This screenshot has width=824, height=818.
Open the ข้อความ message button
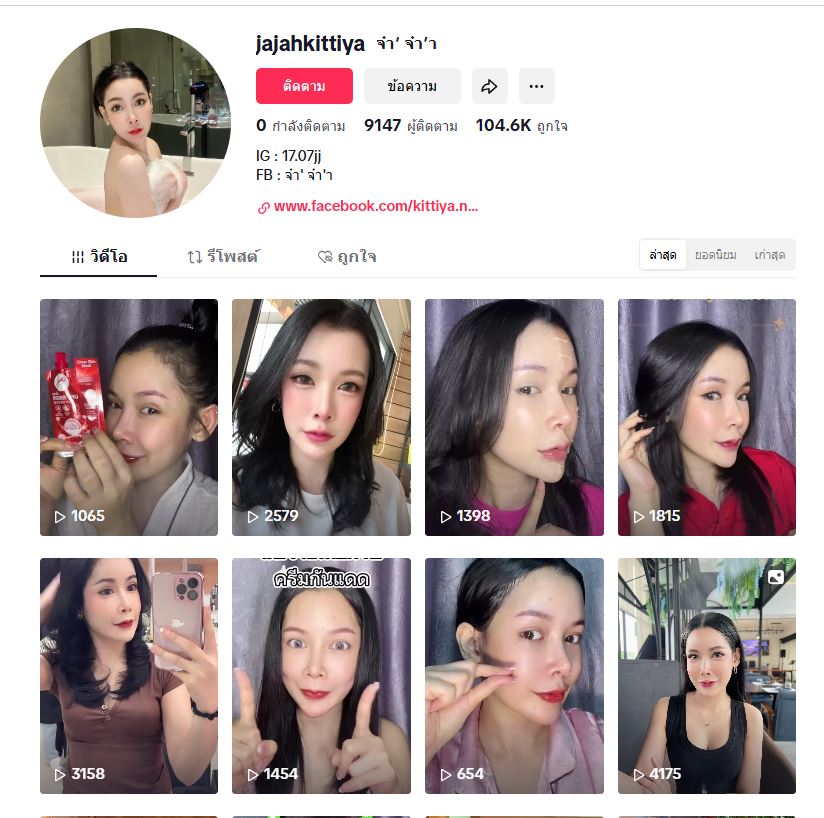pos(412,86)
